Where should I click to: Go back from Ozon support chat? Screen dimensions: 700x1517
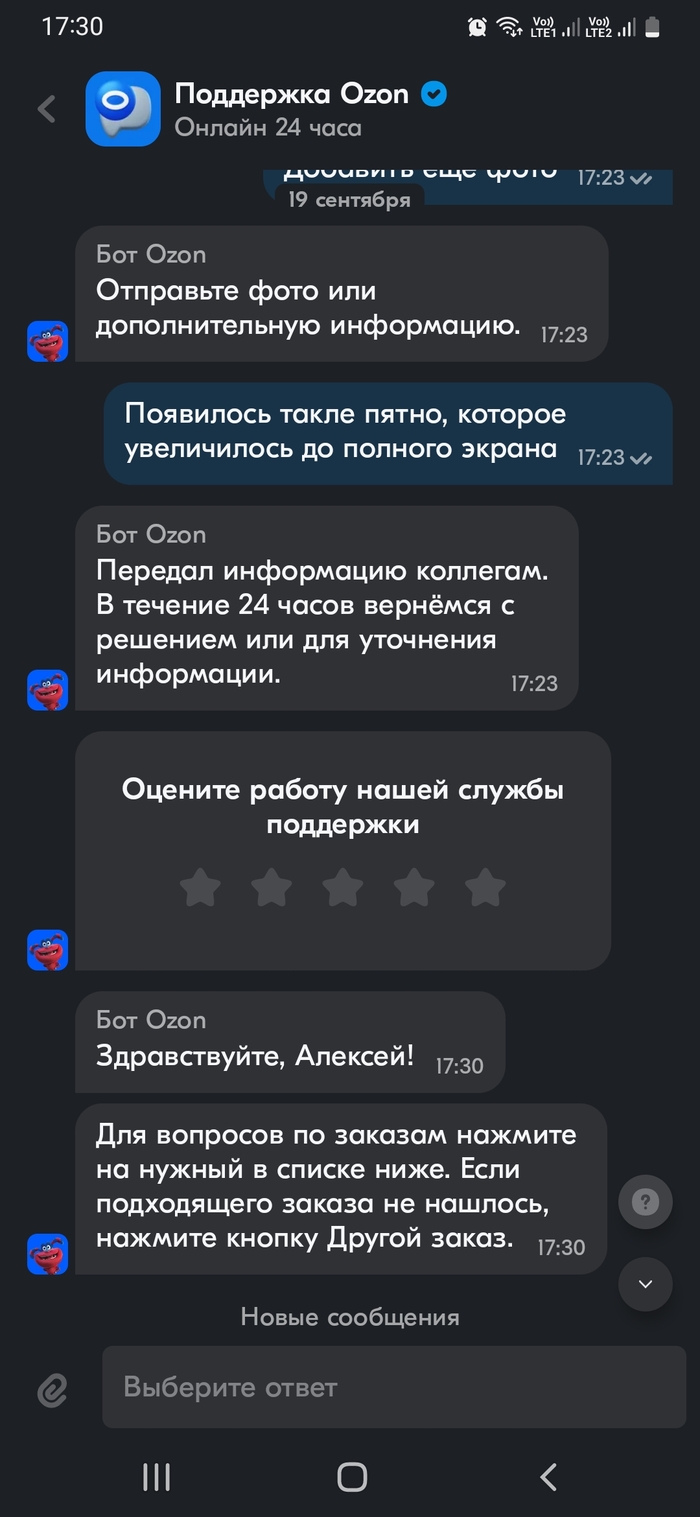click(x=46, y=109)
